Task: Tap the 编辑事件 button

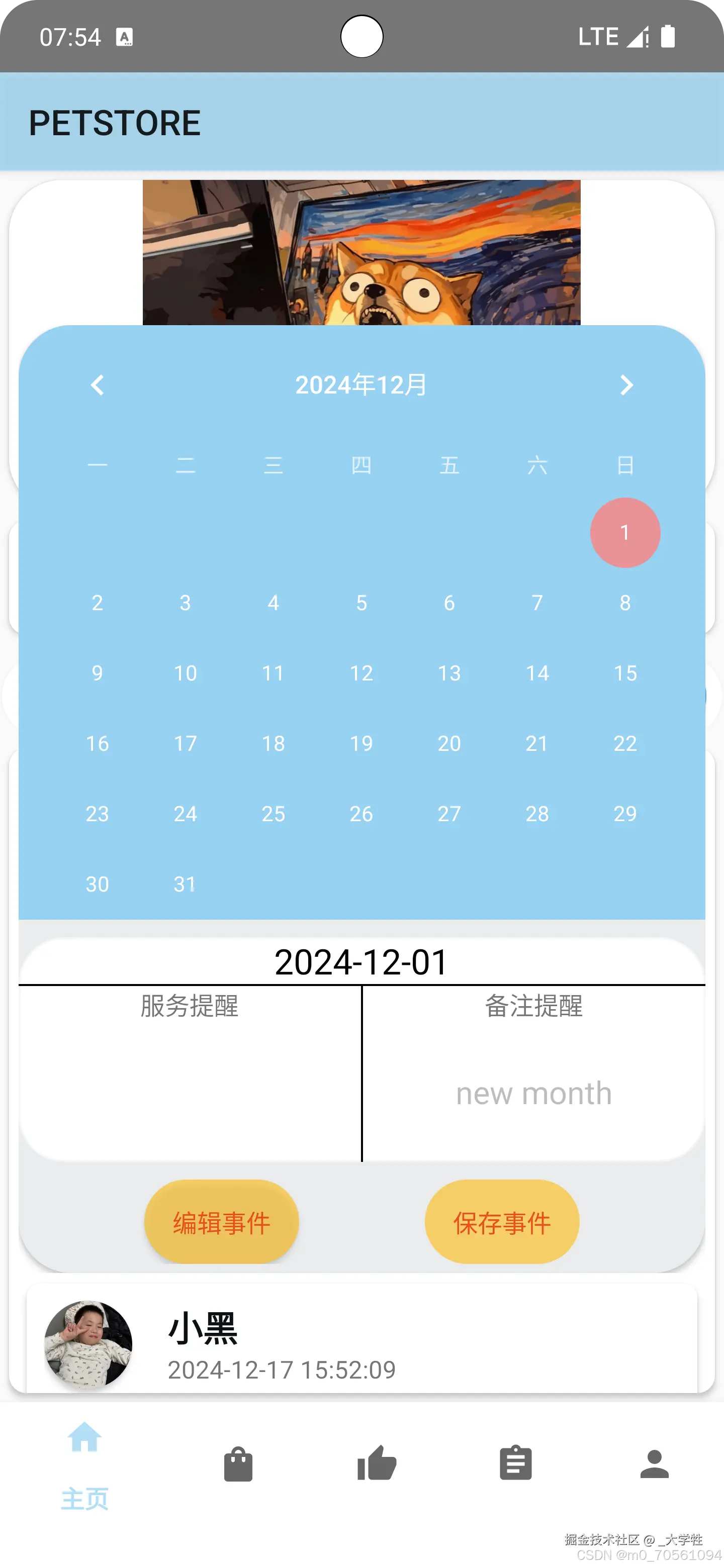Action: click(222, 1222)
